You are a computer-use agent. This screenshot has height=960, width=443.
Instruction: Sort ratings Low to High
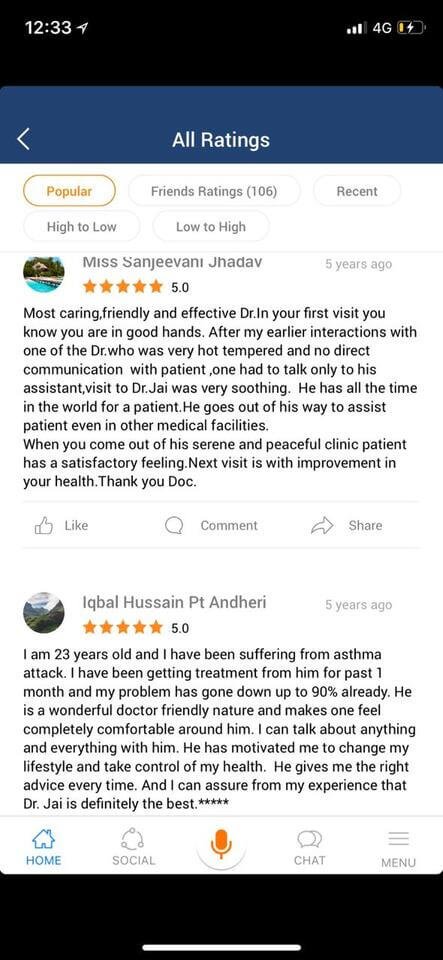pyautogui.click(x=210, y=227)
